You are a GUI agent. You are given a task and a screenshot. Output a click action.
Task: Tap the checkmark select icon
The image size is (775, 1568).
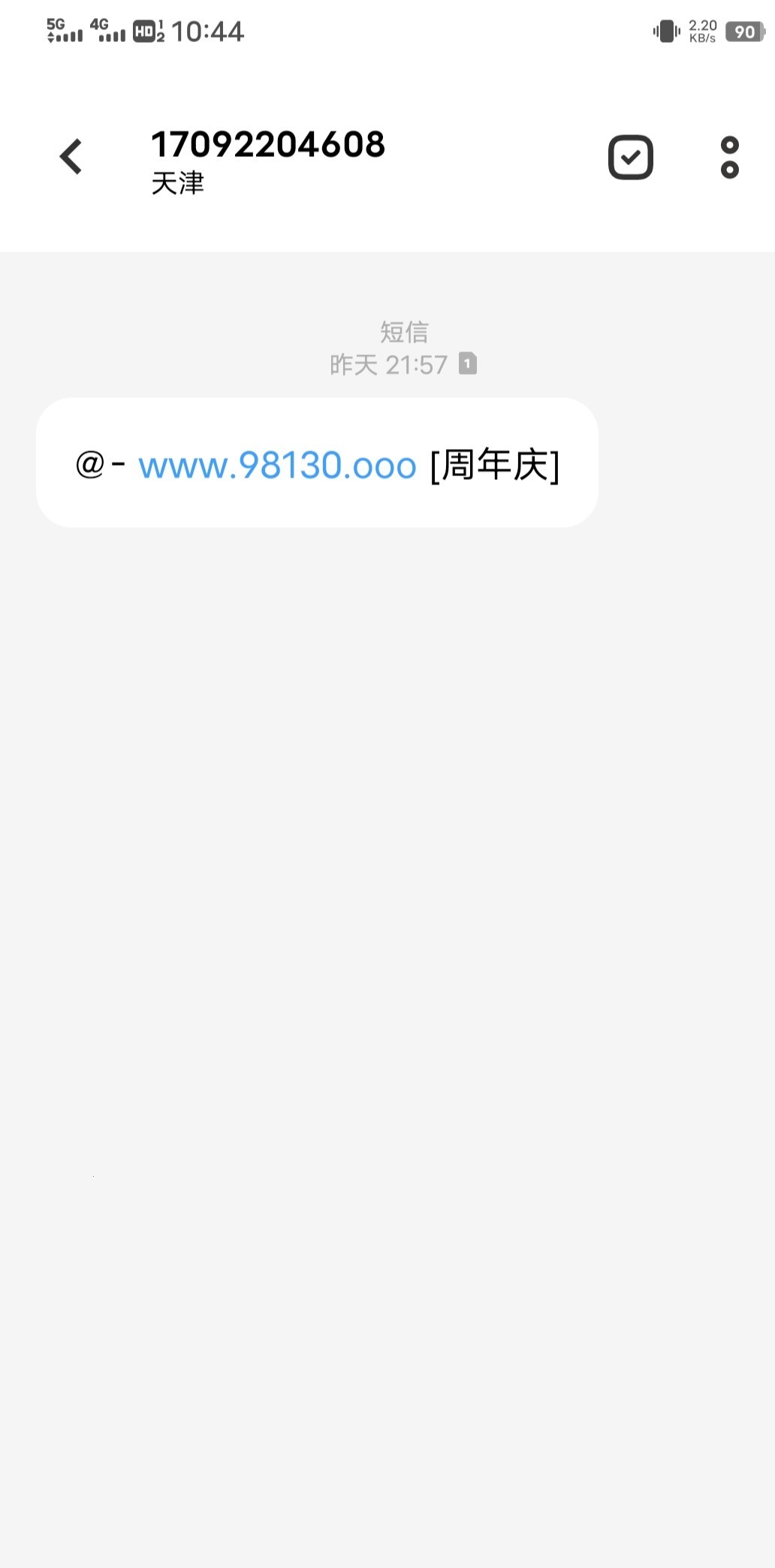click(x=630, y=158)
